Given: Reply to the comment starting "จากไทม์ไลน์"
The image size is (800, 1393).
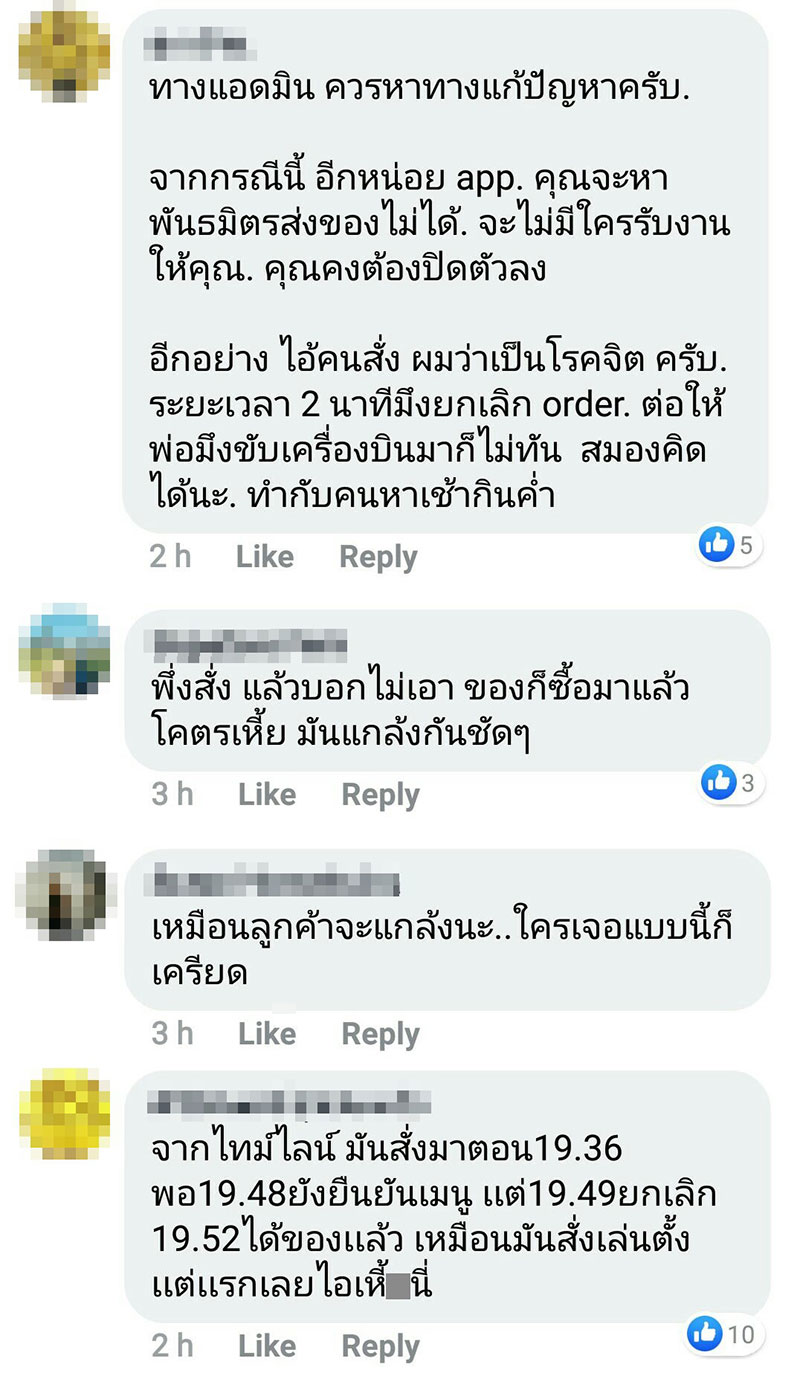Looking at the screenshot, I should (x=380, y=1346).
